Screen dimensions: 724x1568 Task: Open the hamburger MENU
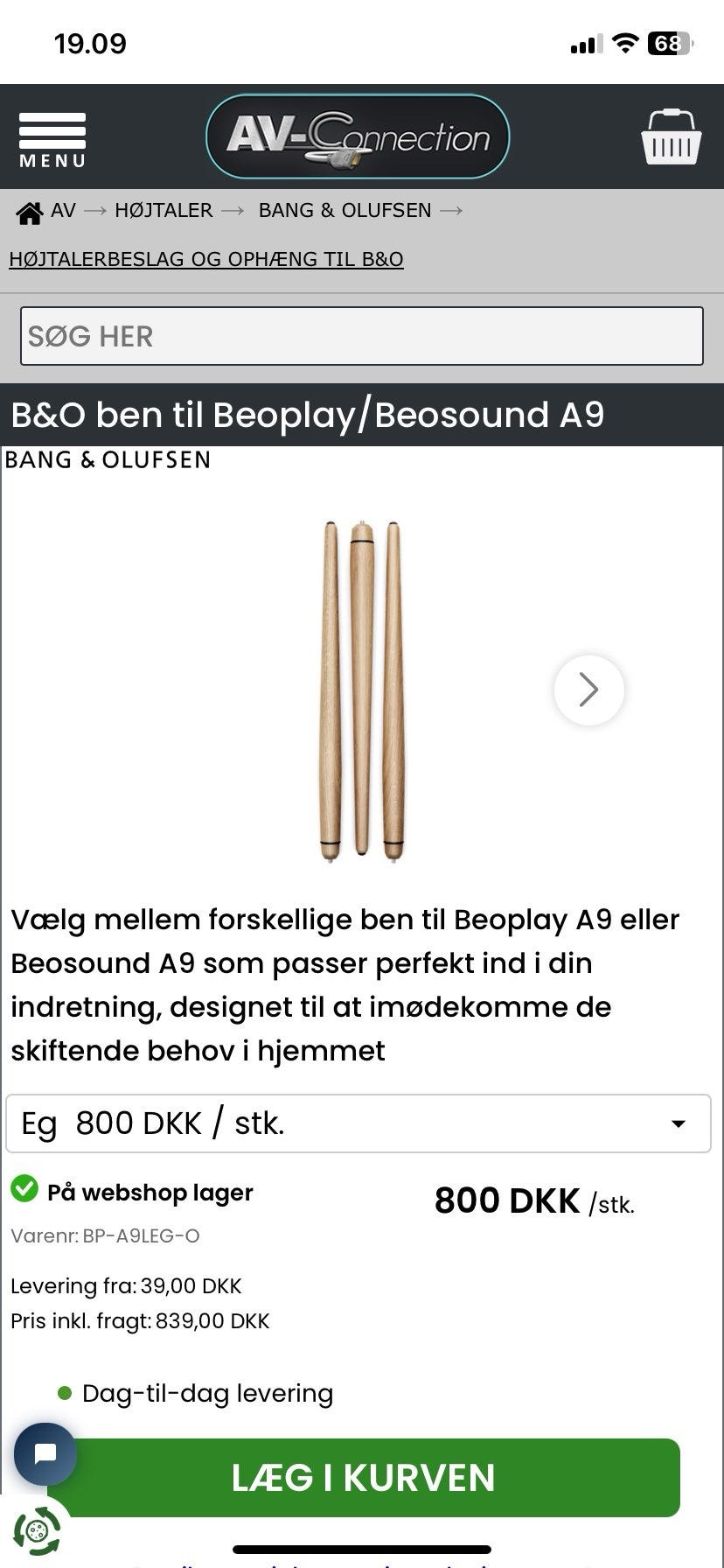pyautogui.click(x=52, y=136)
